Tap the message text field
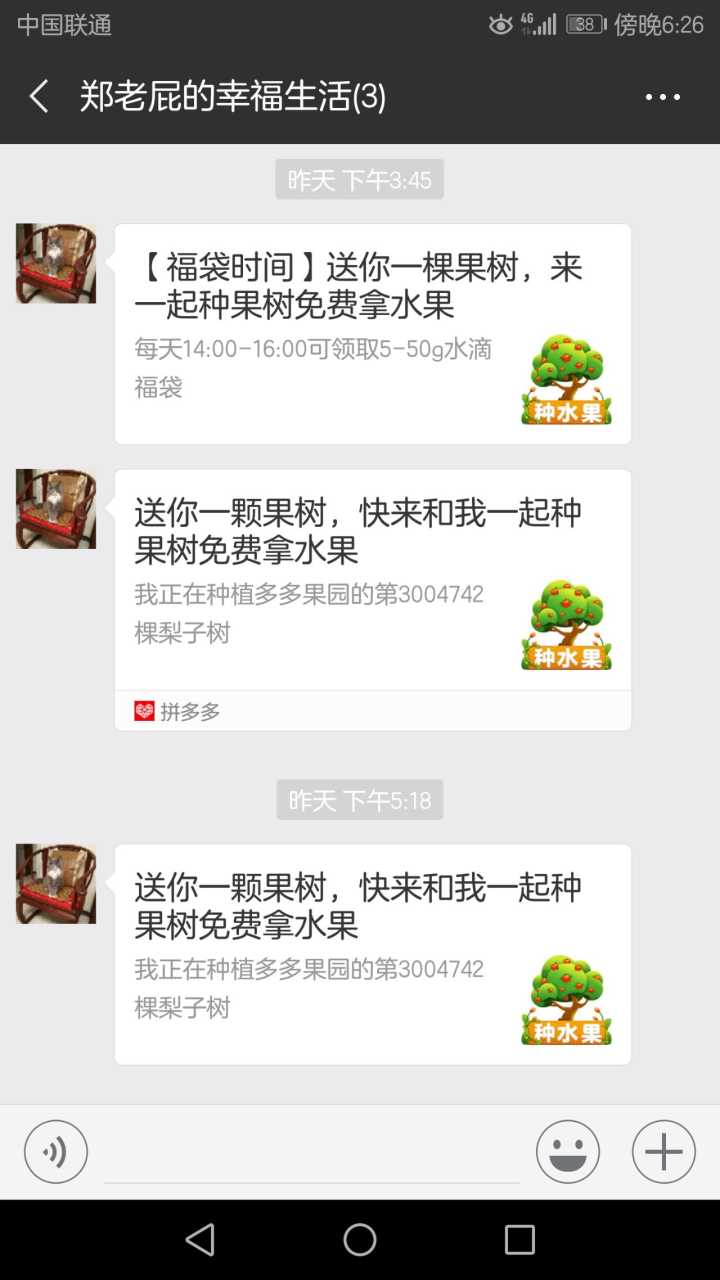Image resolution: width=720 pixels, height=1280 pixels. coord(312,1152)
